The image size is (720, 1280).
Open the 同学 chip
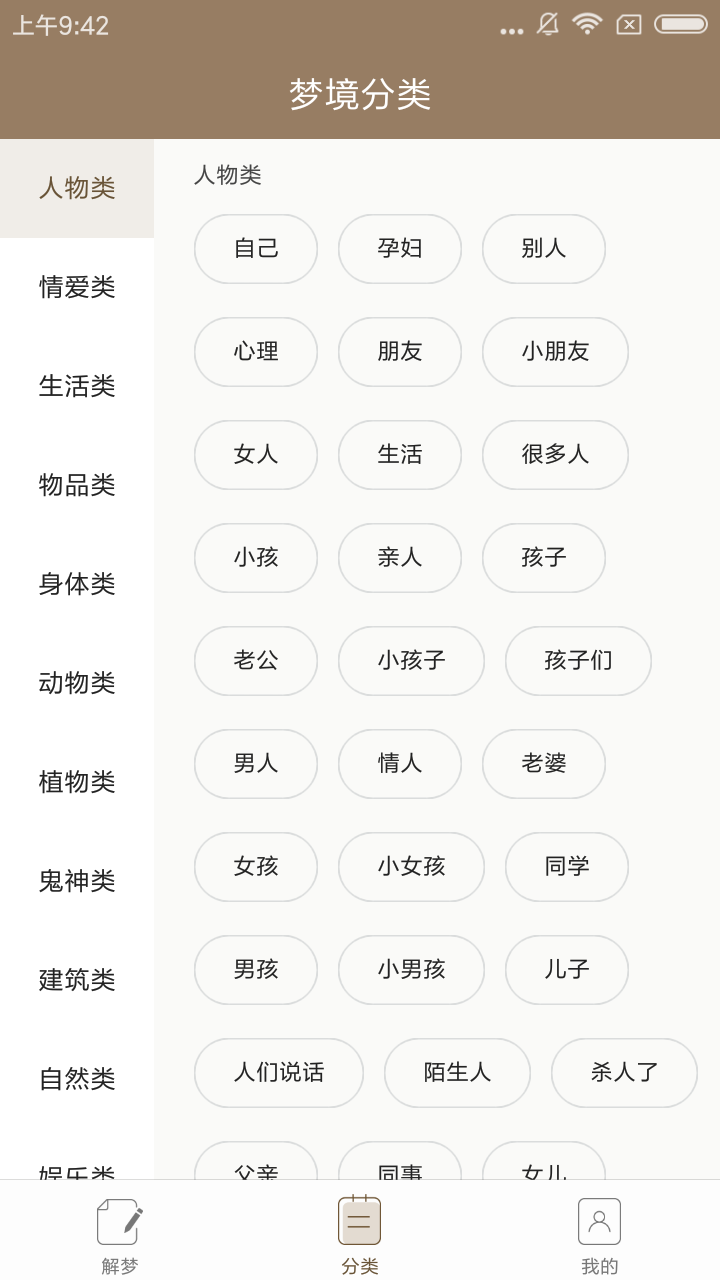point(567,867)
